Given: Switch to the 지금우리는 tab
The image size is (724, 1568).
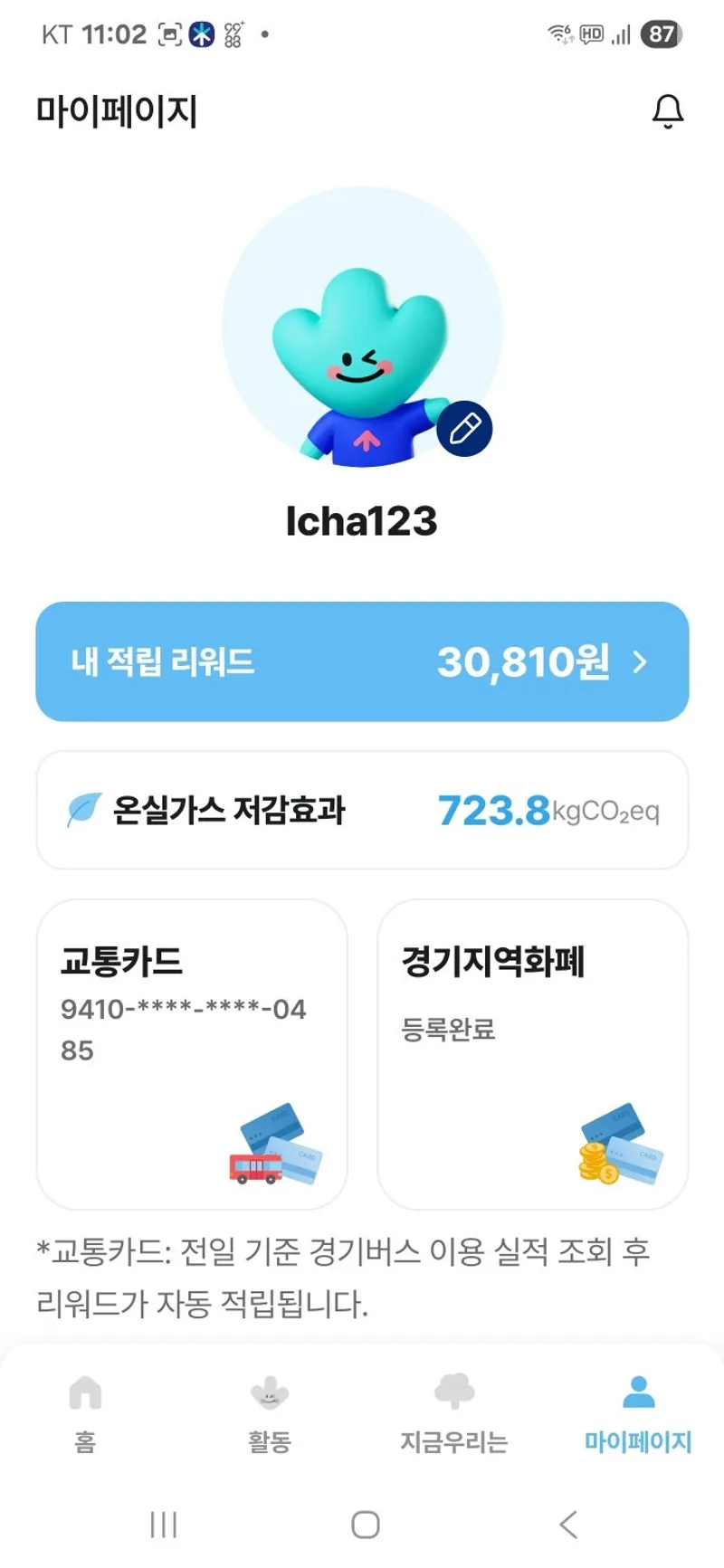Looking at the screenshot, I should (x=453, y=1412).
